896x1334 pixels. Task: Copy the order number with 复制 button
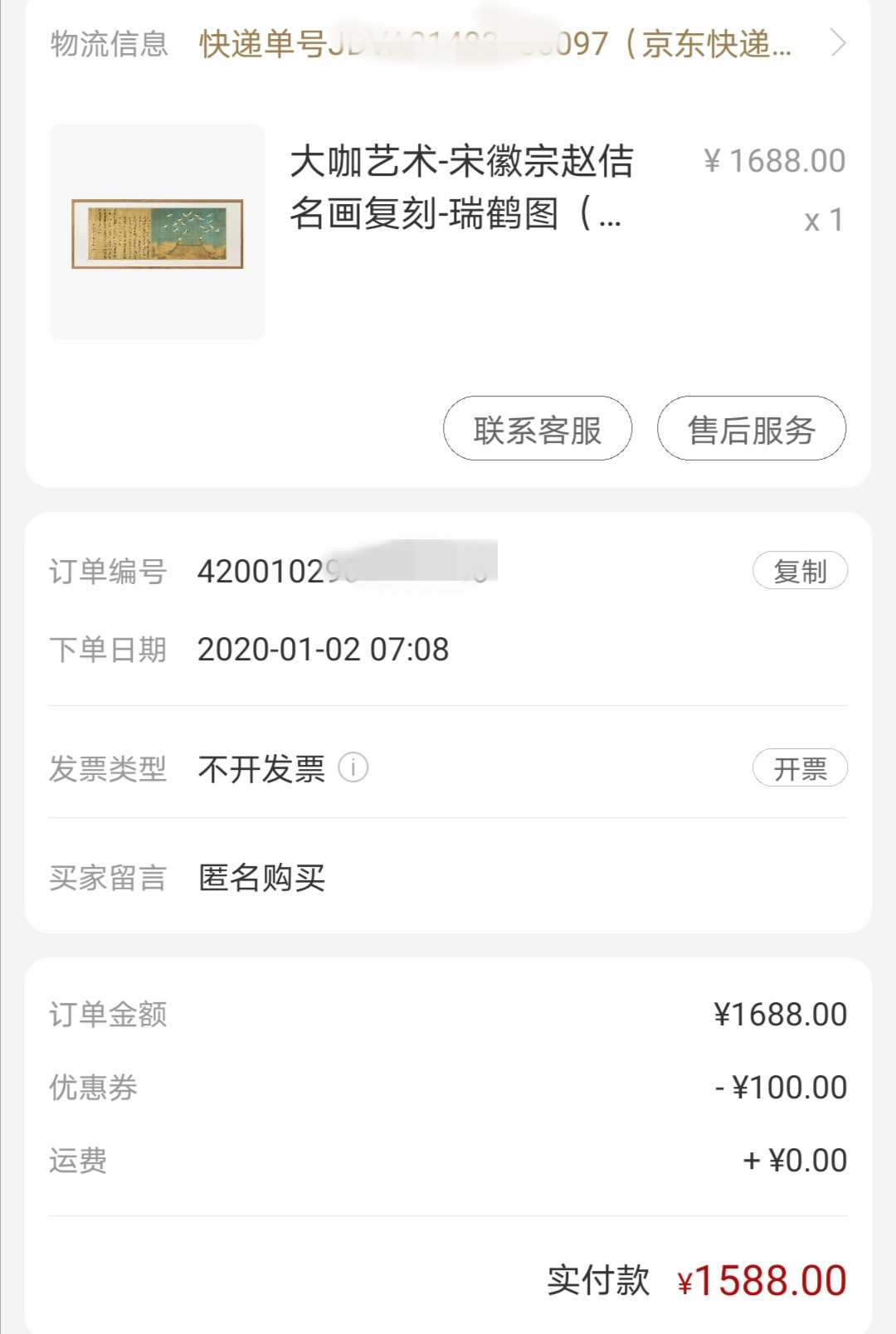801,569
